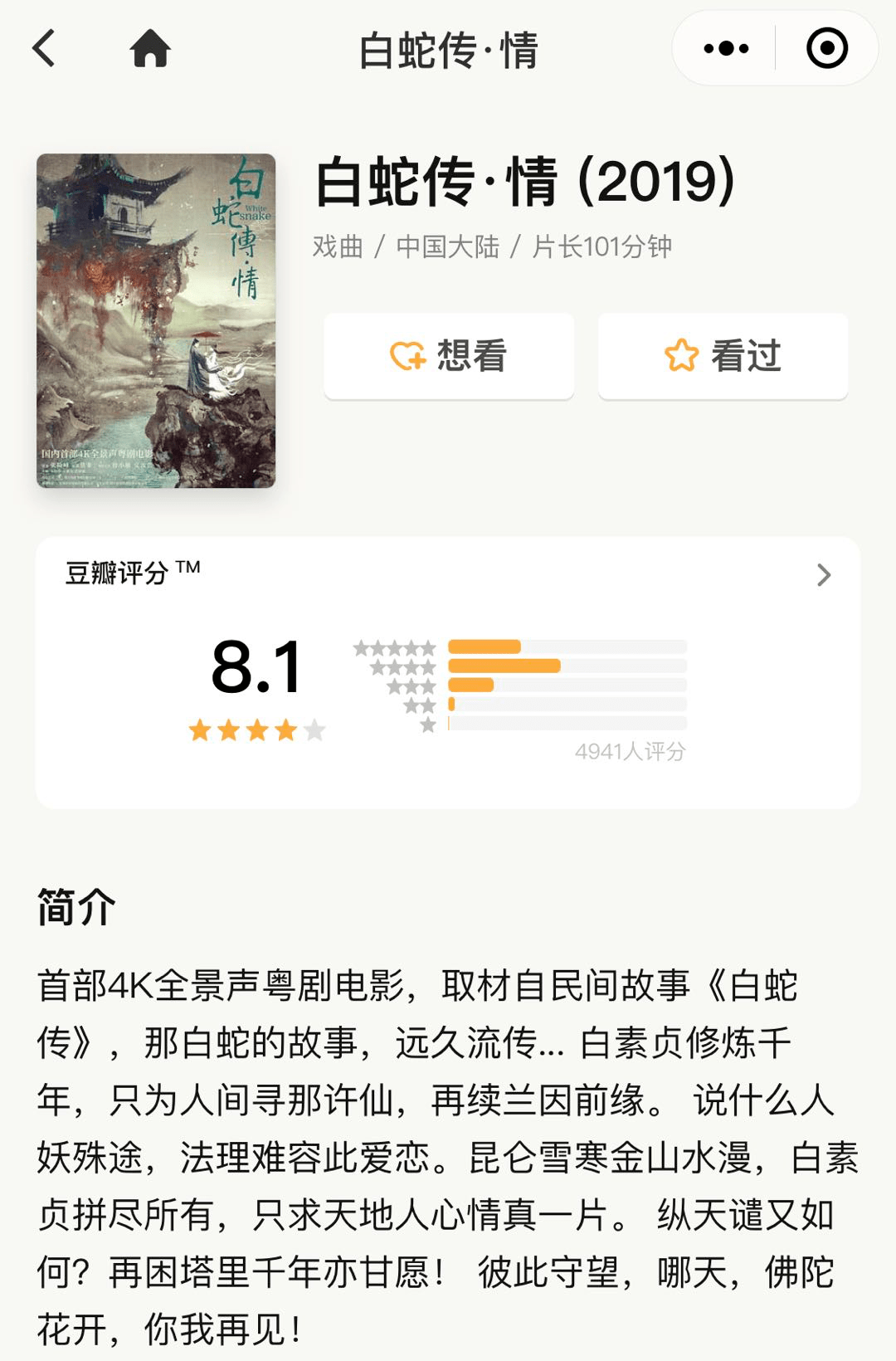Toggle wish status via the 想看 card
Image resolution: width=896 pixels, height=1361 pixels.
click(x=446, y=357)
